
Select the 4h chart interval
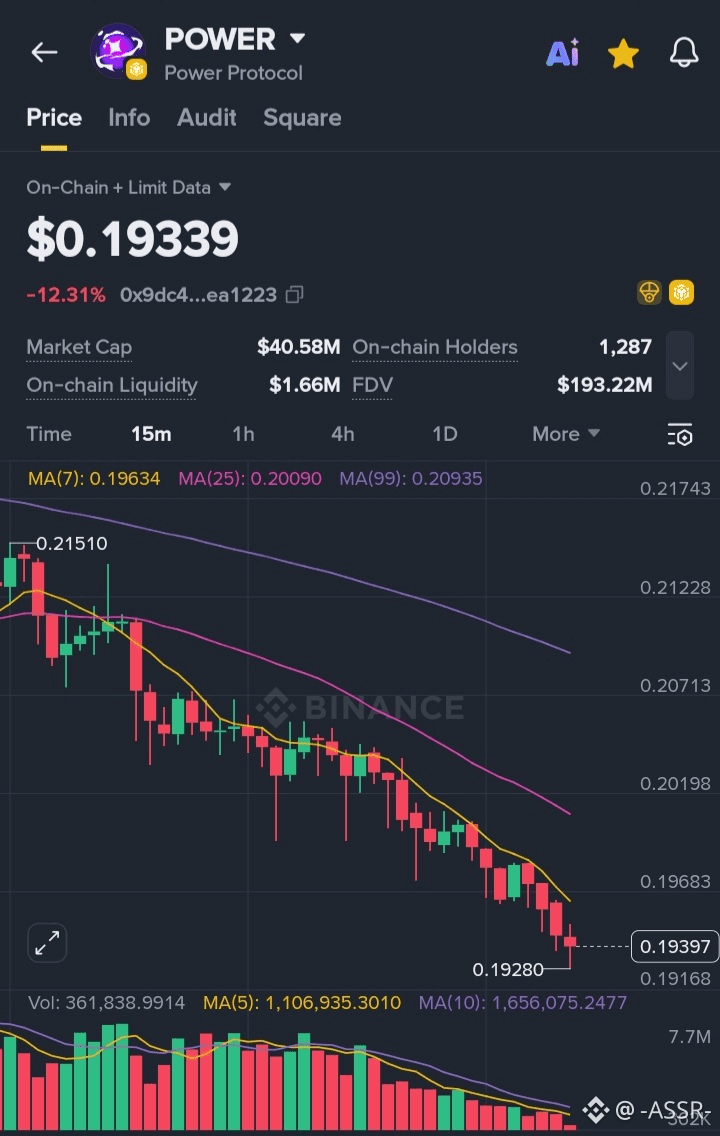click(342, 434)
